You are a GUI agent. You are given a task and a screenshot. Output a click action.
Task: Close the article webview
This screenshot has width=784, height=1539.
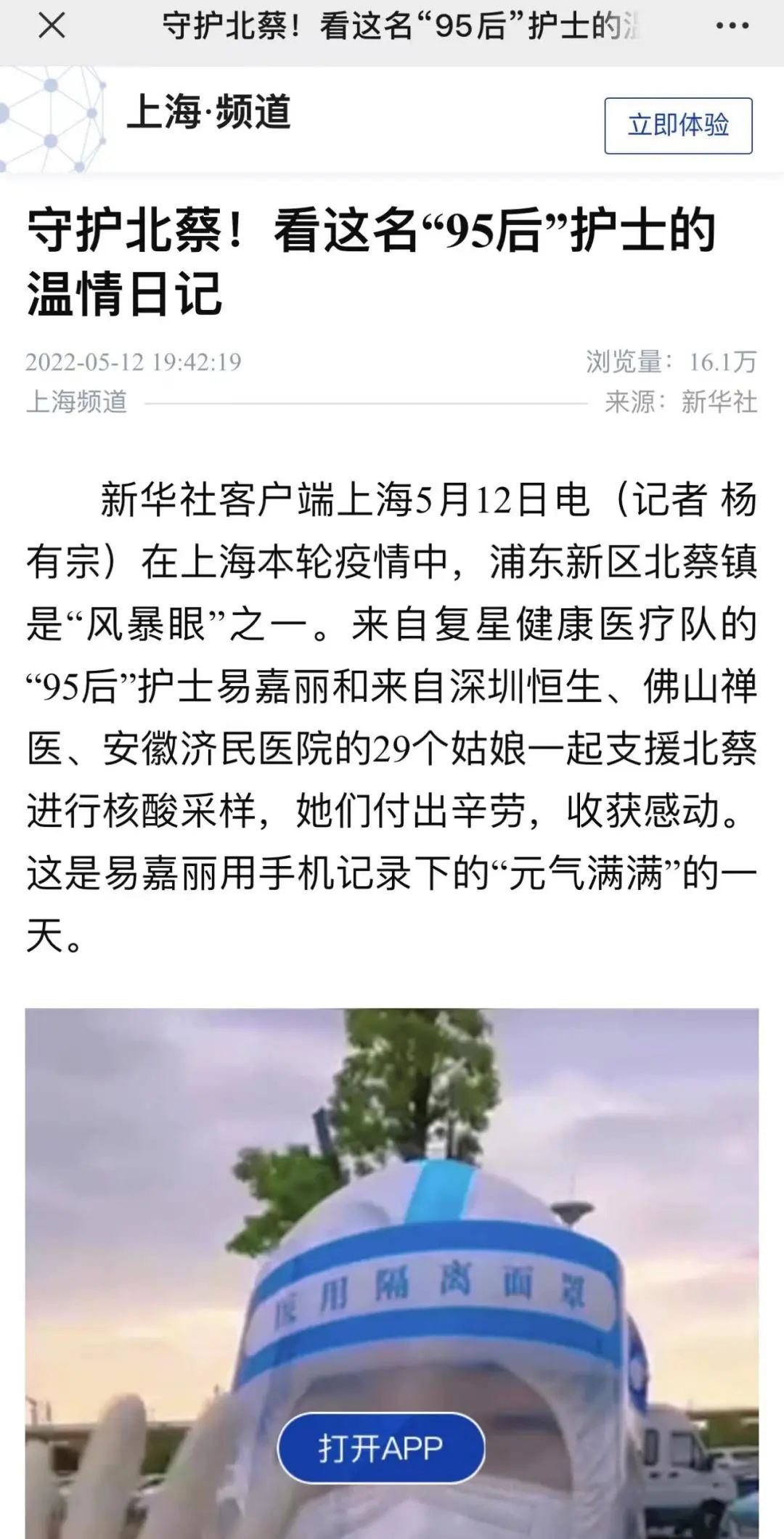52,27
